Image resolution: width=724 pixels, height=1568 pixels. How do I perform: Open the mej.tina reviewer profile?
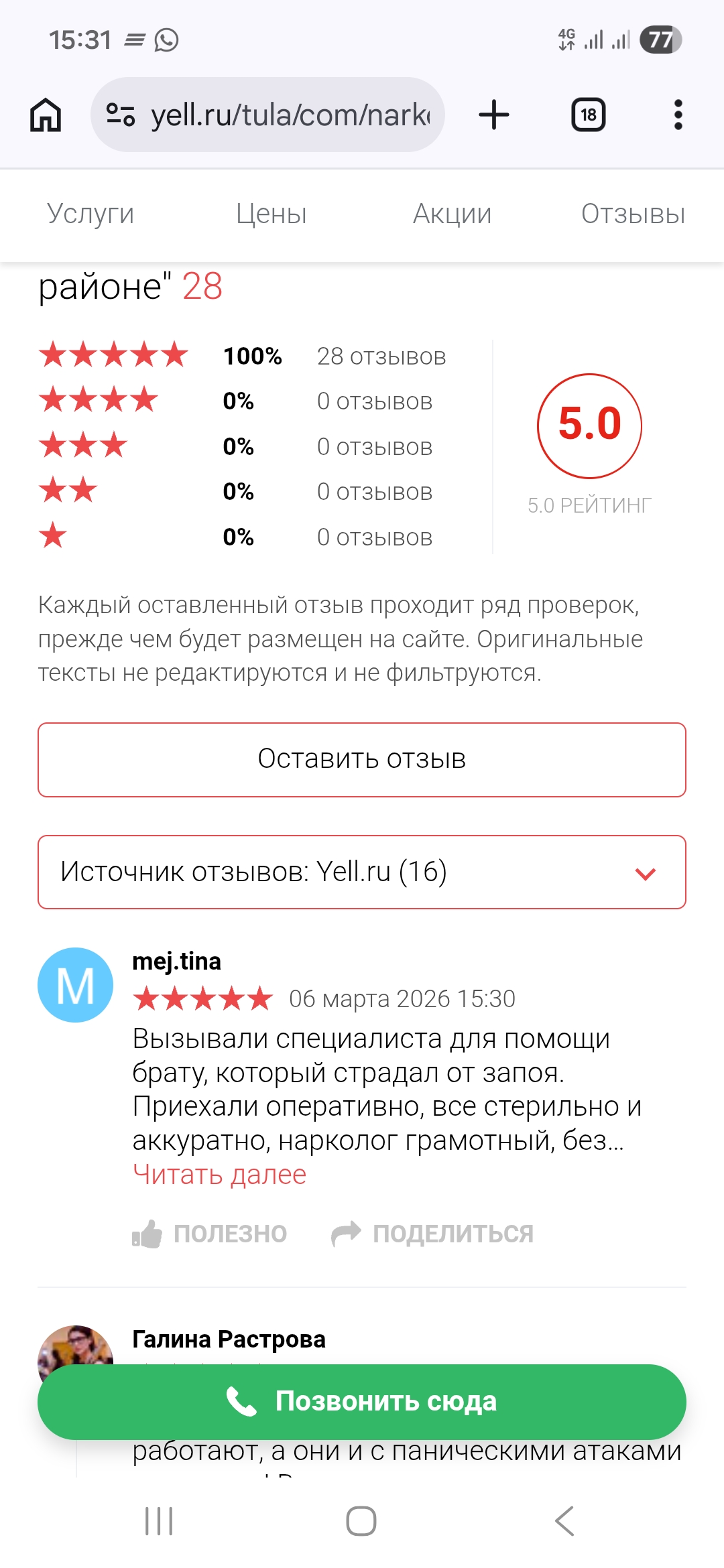tap(176, 961)
